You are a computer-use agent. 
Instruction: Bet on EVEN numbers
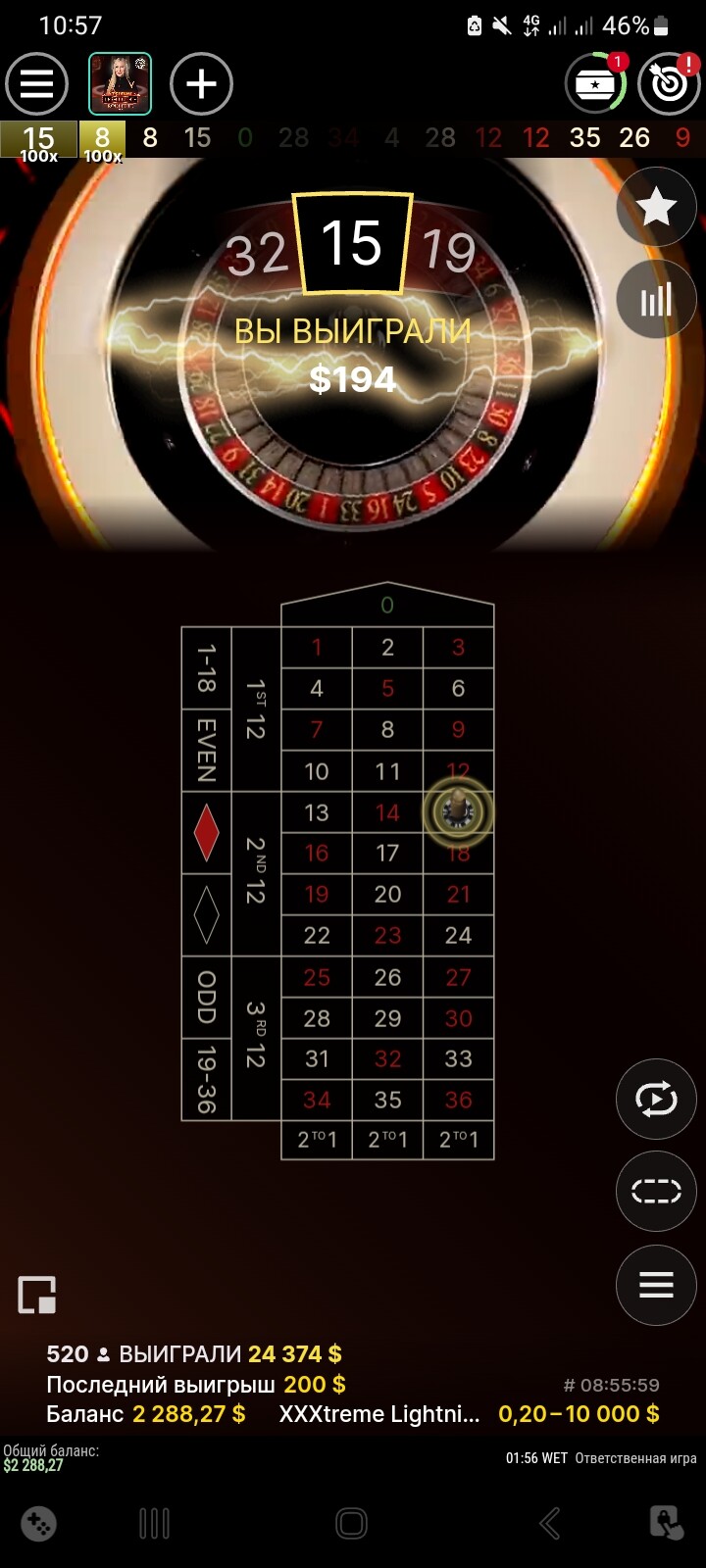click(206, 751)
